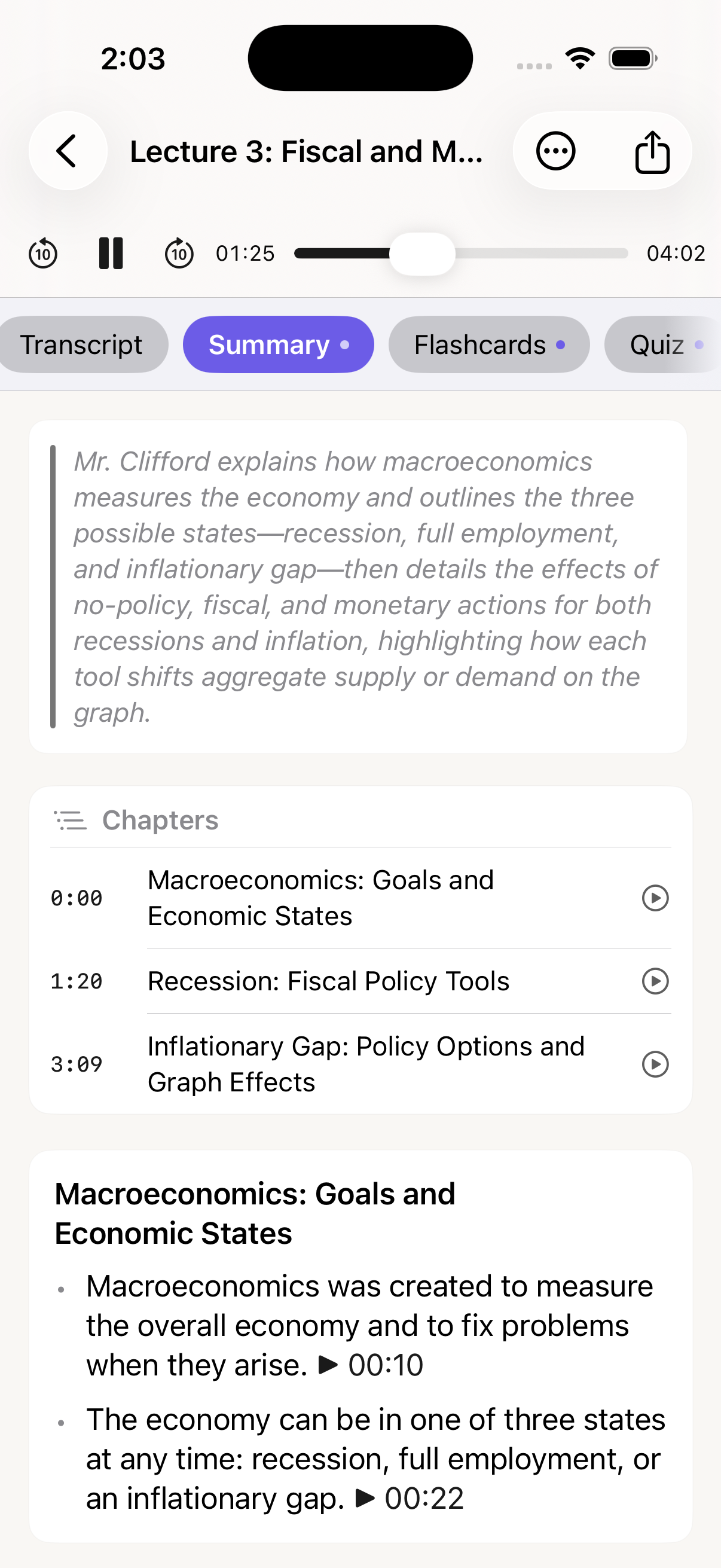The height and width of the screenshot is (1568, 721).
Task: Select the Chapters list icon
Action: (69, 820)
